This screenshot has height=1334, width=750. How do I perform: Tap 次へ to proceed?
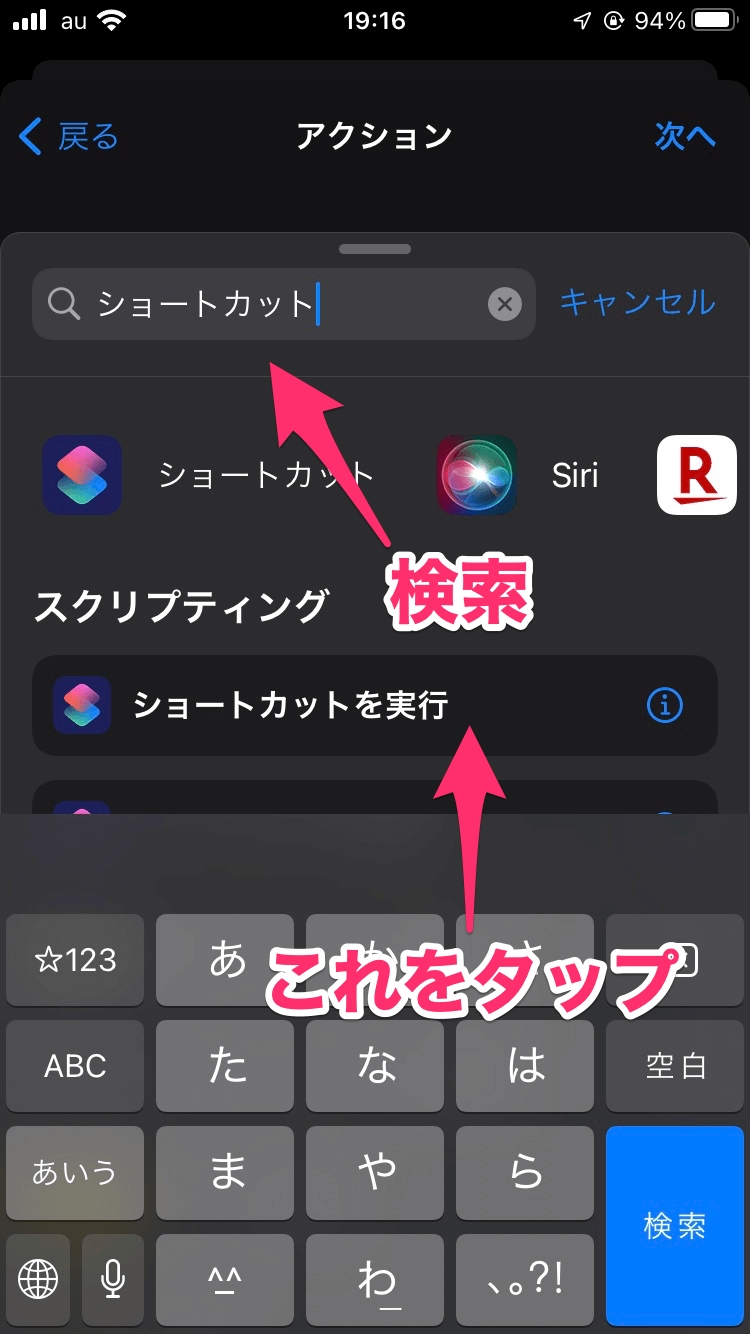pos(685,136)
